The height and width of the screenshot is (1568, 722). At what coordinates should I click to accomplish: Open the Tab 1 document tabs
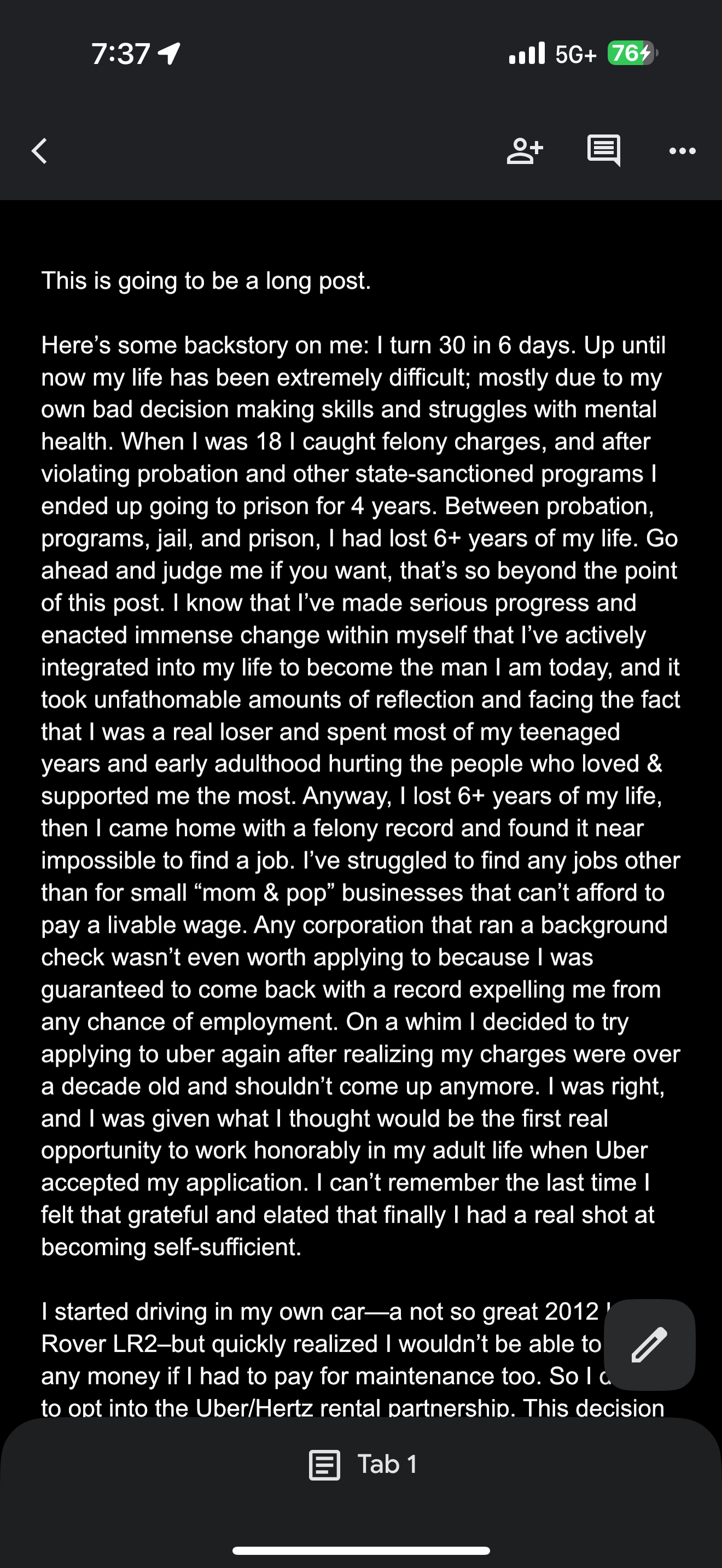click(x=363, y=1465)
